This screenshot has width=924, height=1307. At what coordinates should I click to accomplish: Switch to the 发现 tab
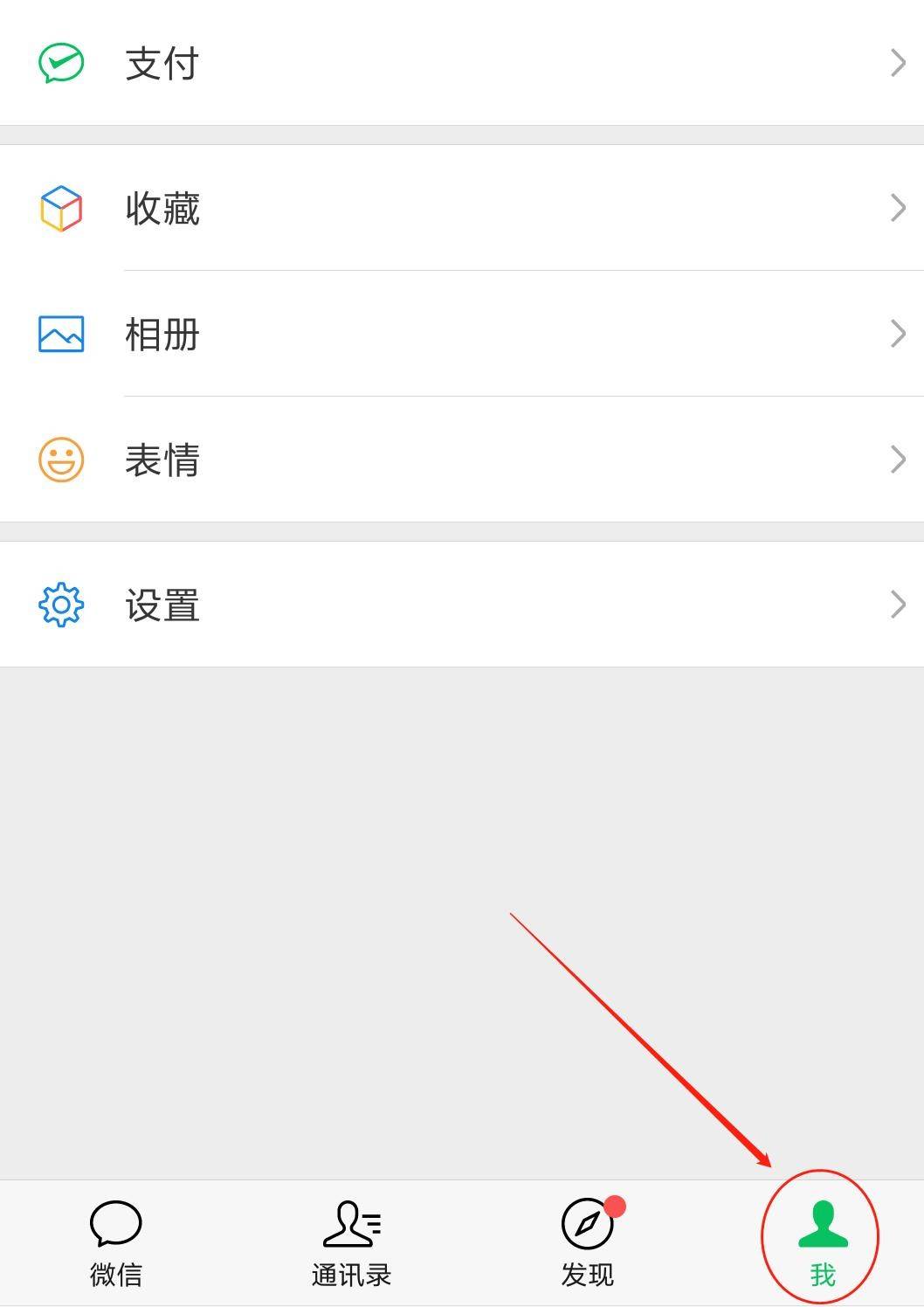(586, 1245)
